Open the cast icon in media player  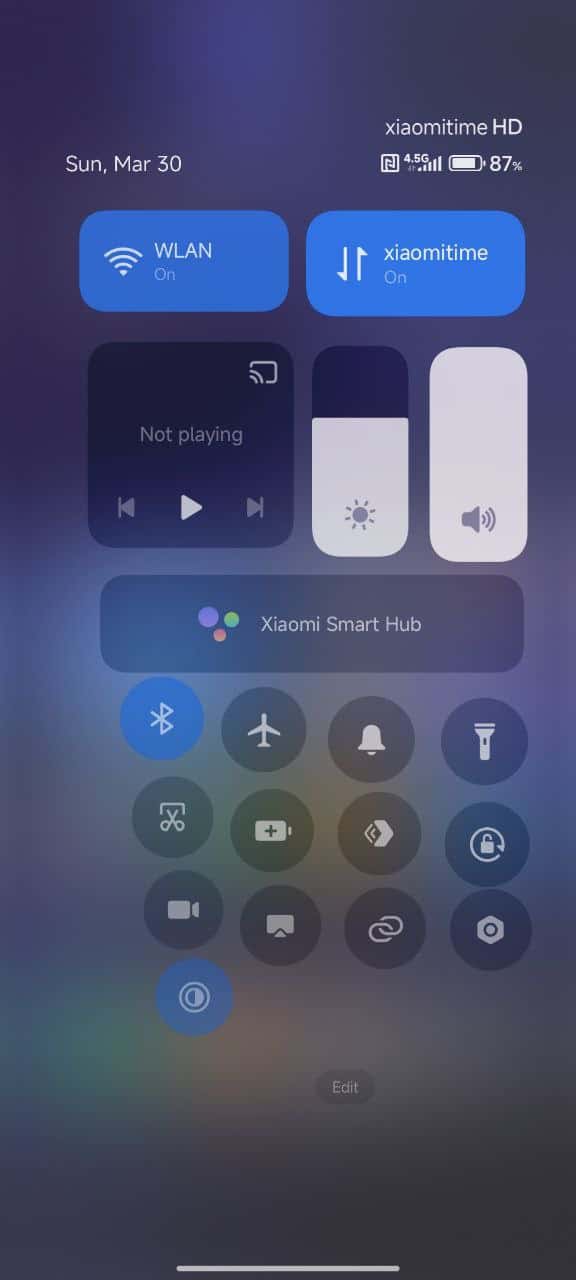pyautogui.click(x=263, y=373)
